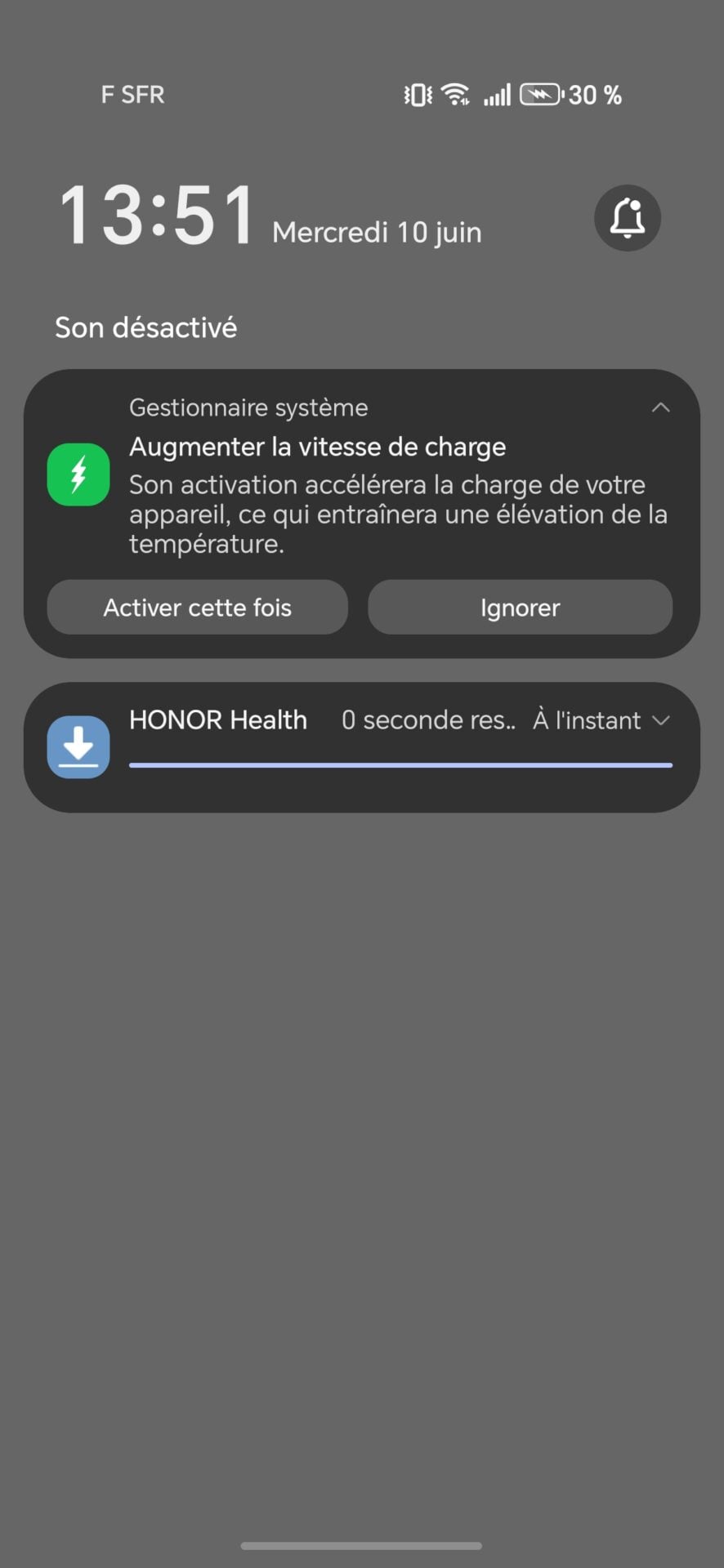Expand the HONOR Health download notification
The image size is (724, 1568).
pos(661,720)
